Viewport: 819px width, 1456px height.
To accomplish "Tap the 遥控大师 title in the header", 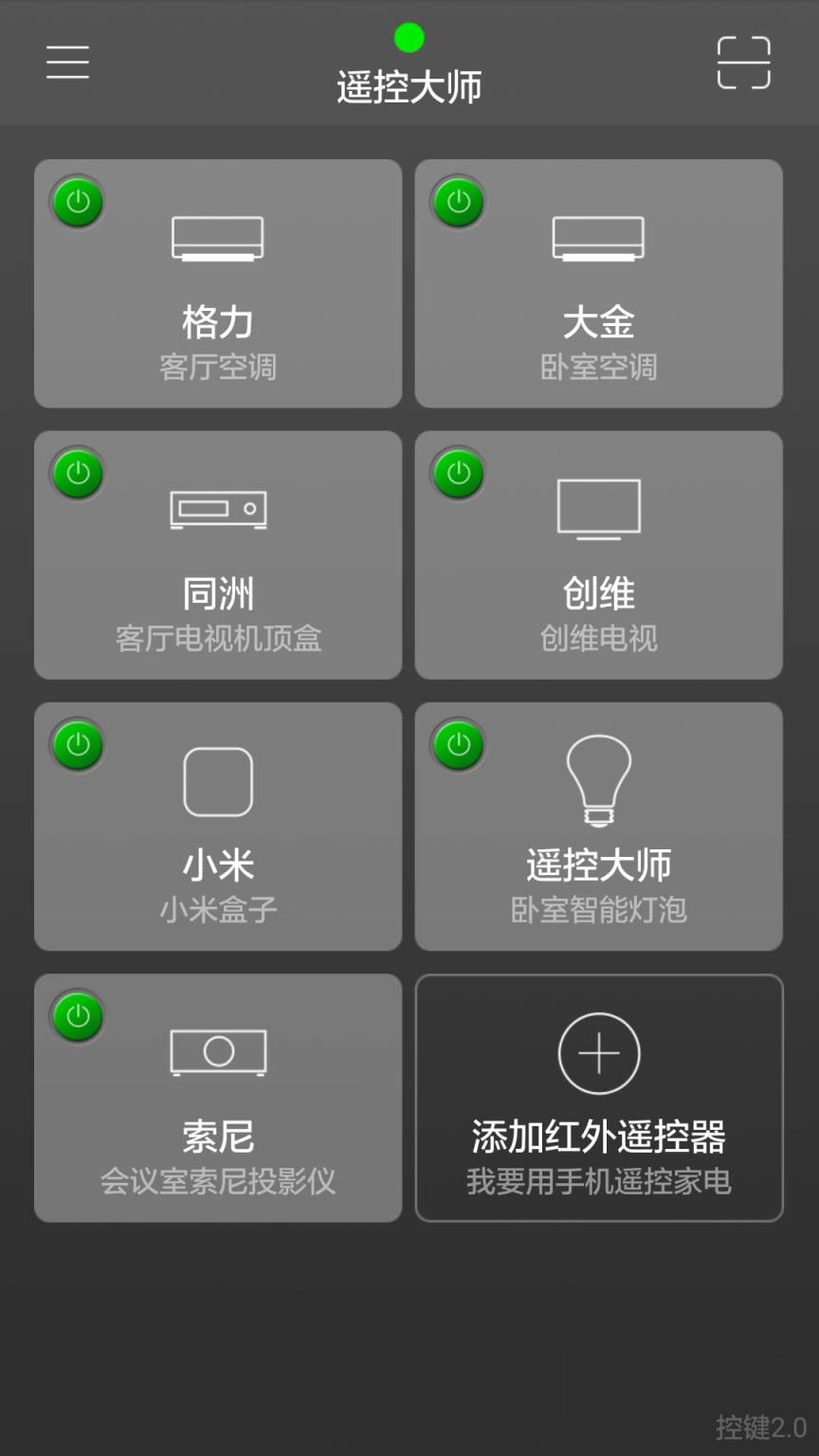I will (x=409, y=85).
